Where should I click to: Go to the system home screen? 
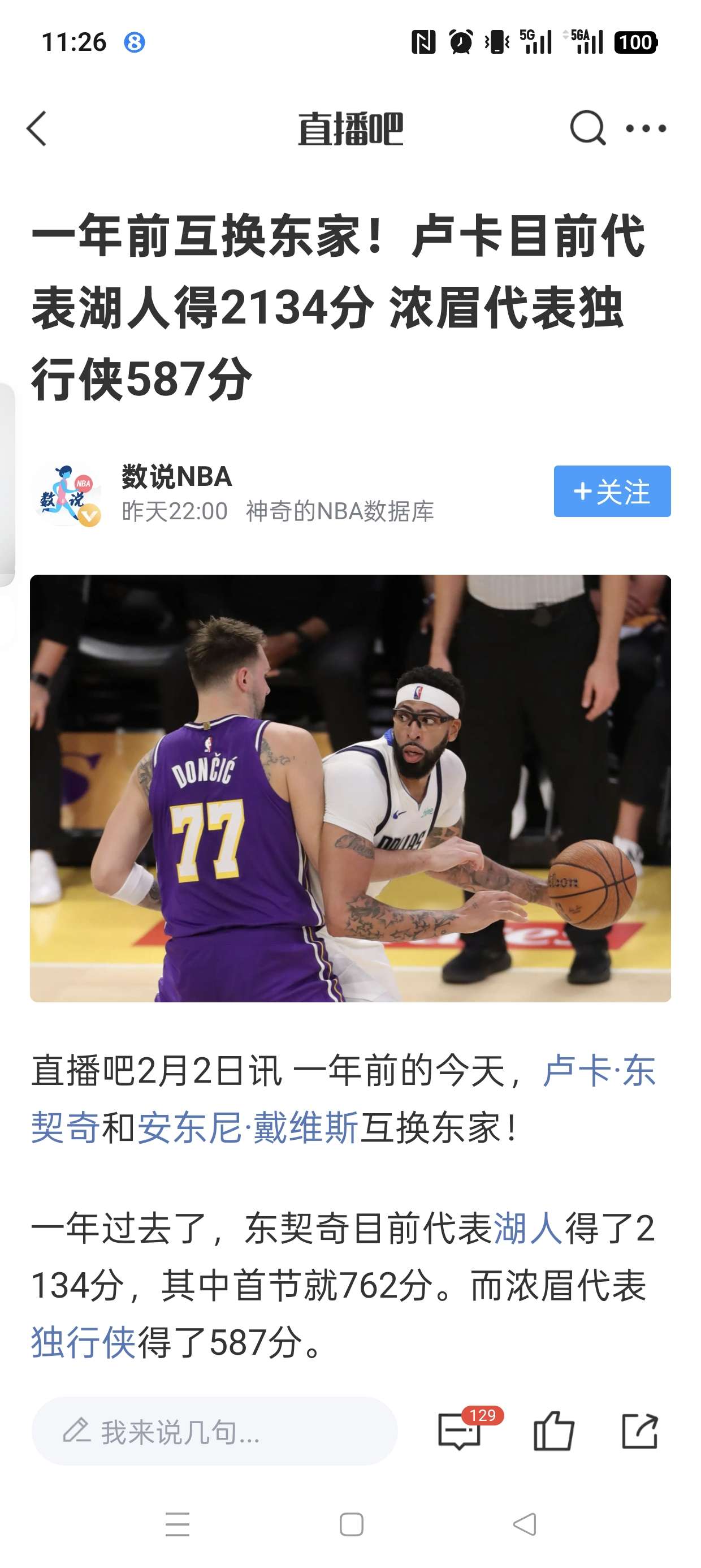(x=351, y=1525)
